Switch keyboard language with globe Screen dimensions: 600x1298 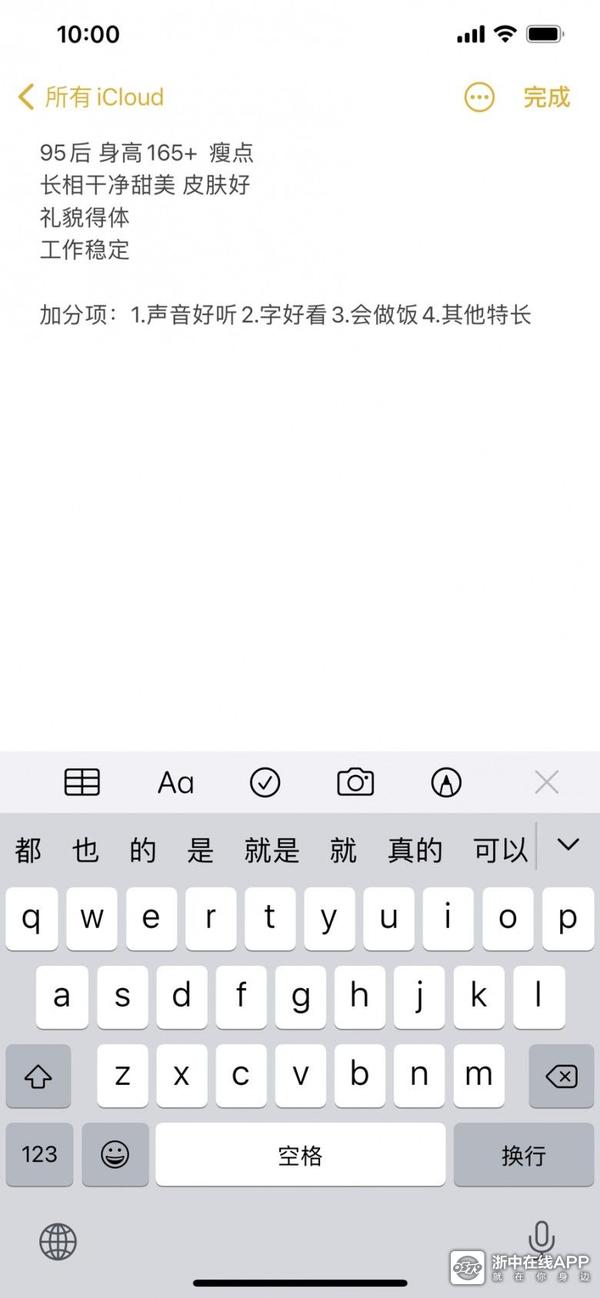(58, 1242)
